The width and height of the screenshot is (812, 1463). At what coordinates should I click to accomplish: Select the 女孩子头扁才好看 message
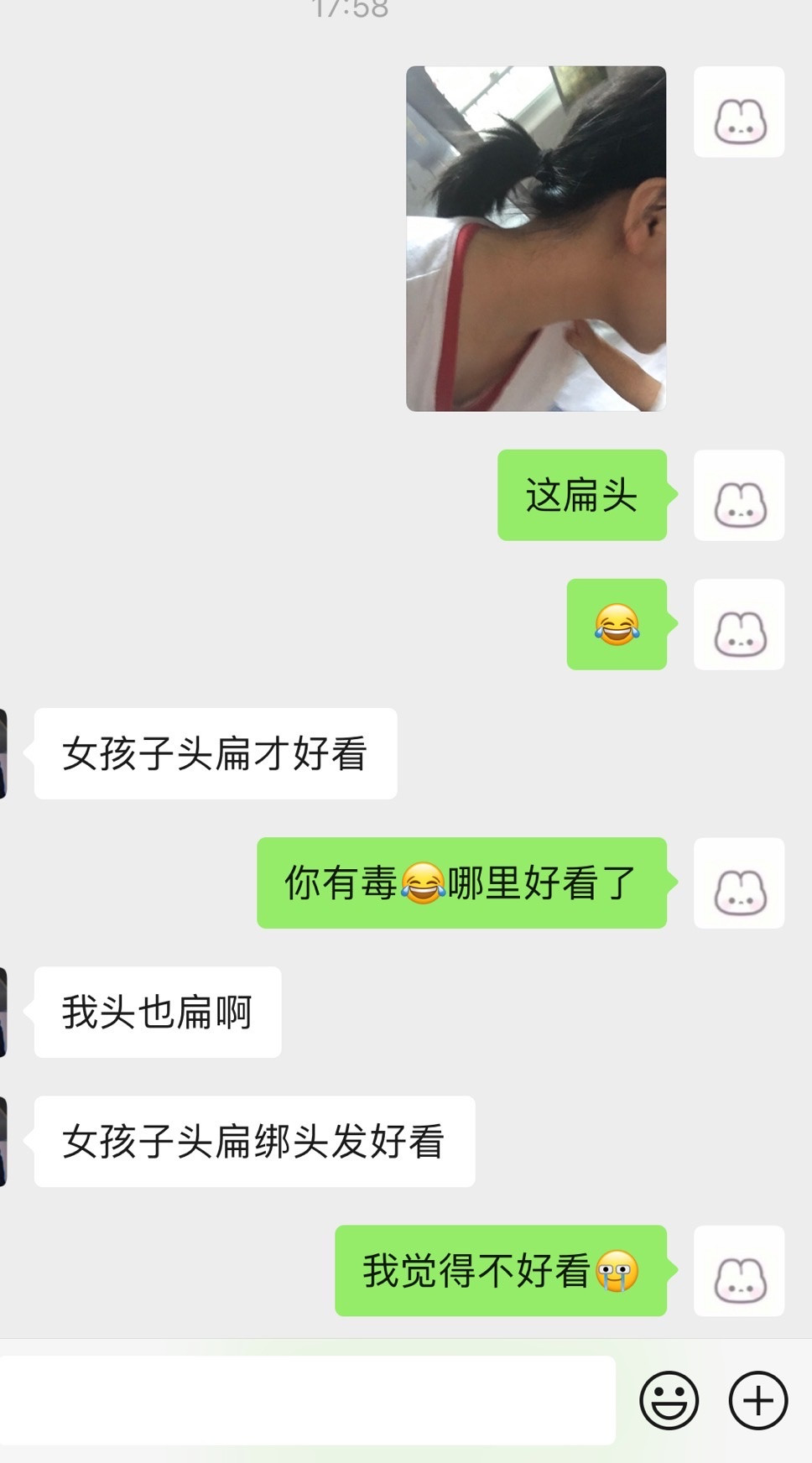click(214, 751)
